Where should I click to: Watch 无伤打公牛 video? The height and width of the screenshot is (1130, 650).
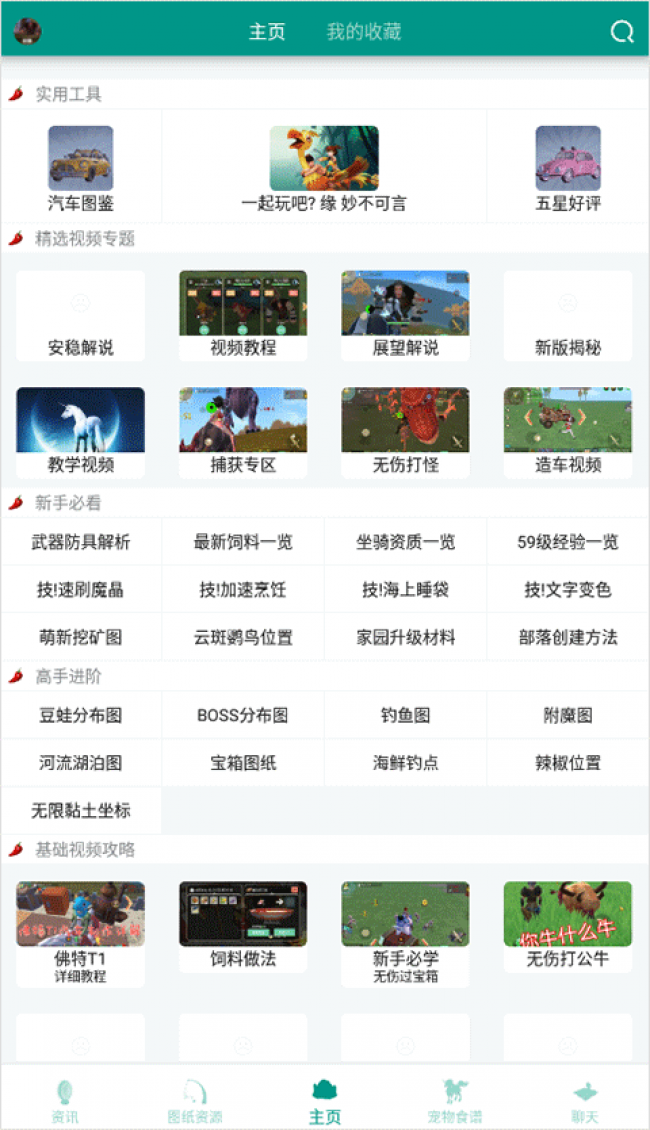[568, 927]
